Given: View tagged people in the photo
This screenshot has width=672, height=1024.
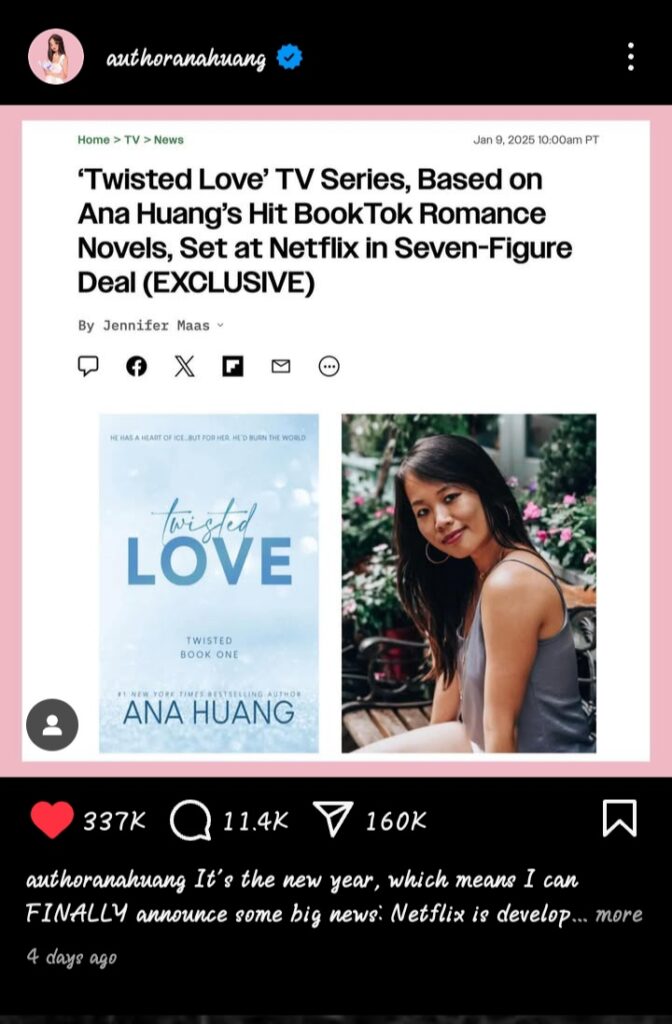Looking at the screenshot, I should 52,725.
